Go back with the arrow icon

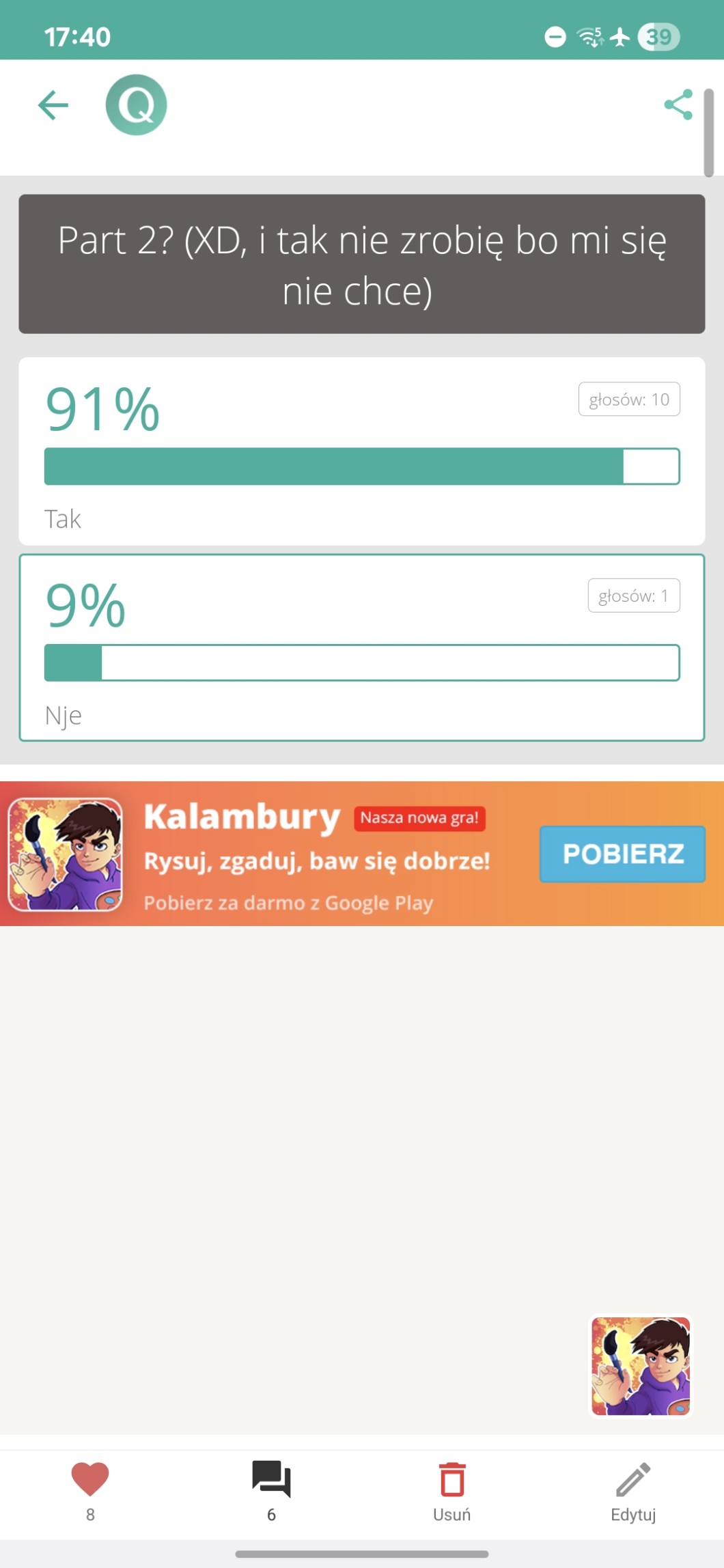[53, 105]
